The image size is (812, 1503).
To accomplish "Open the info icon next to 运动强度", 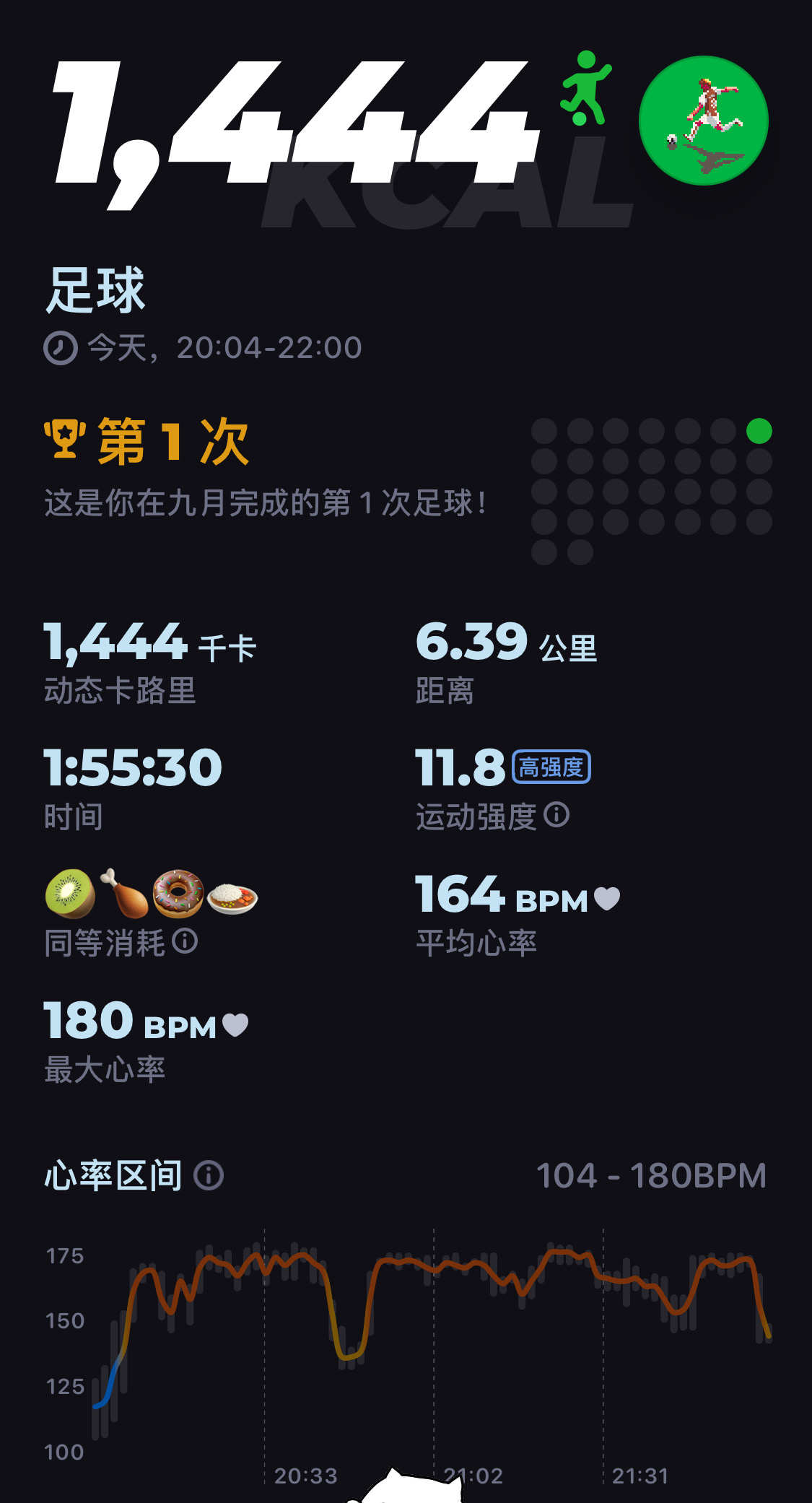I will tap(556, 815).
